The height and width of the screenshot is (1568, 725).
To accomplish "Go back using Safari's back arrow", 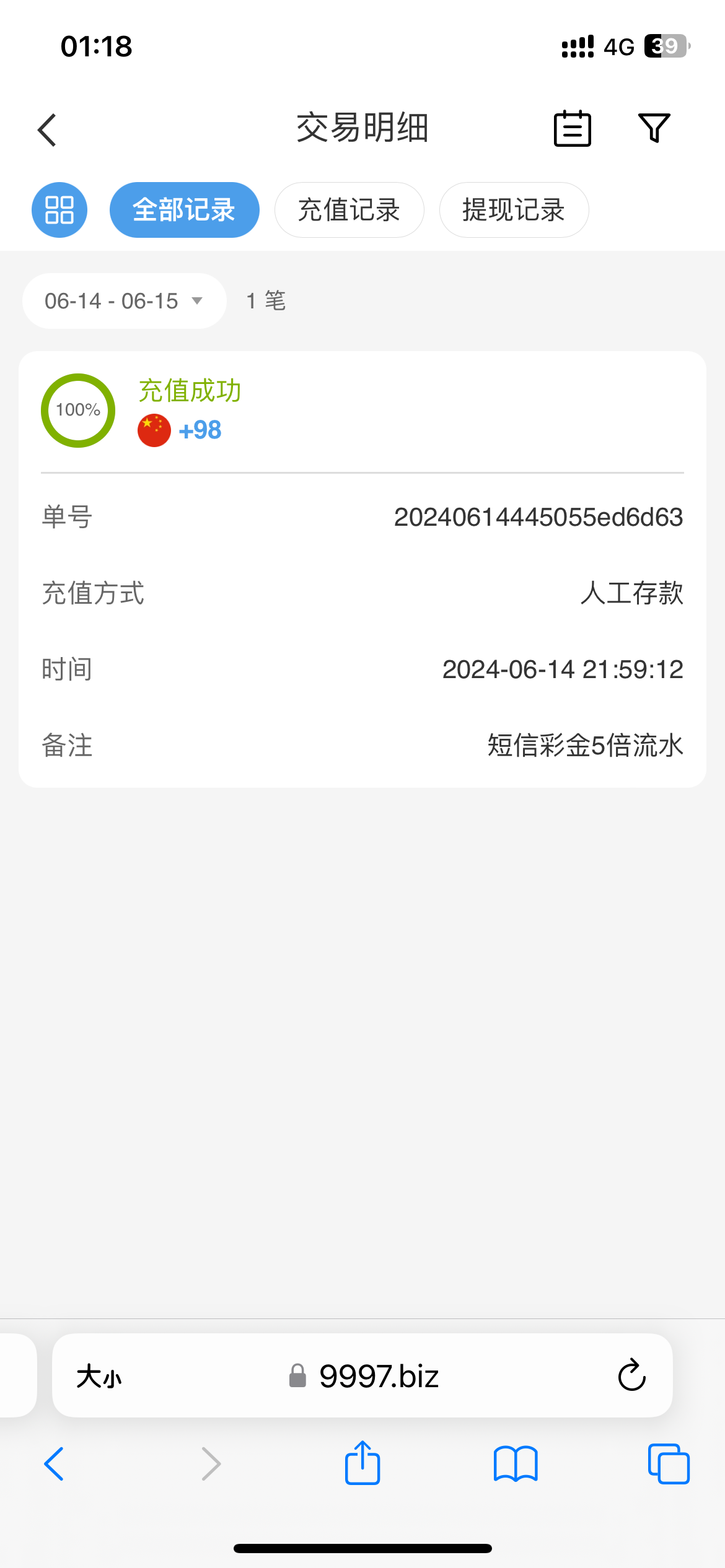I will pyautogui.click(x=55, y=1463).
